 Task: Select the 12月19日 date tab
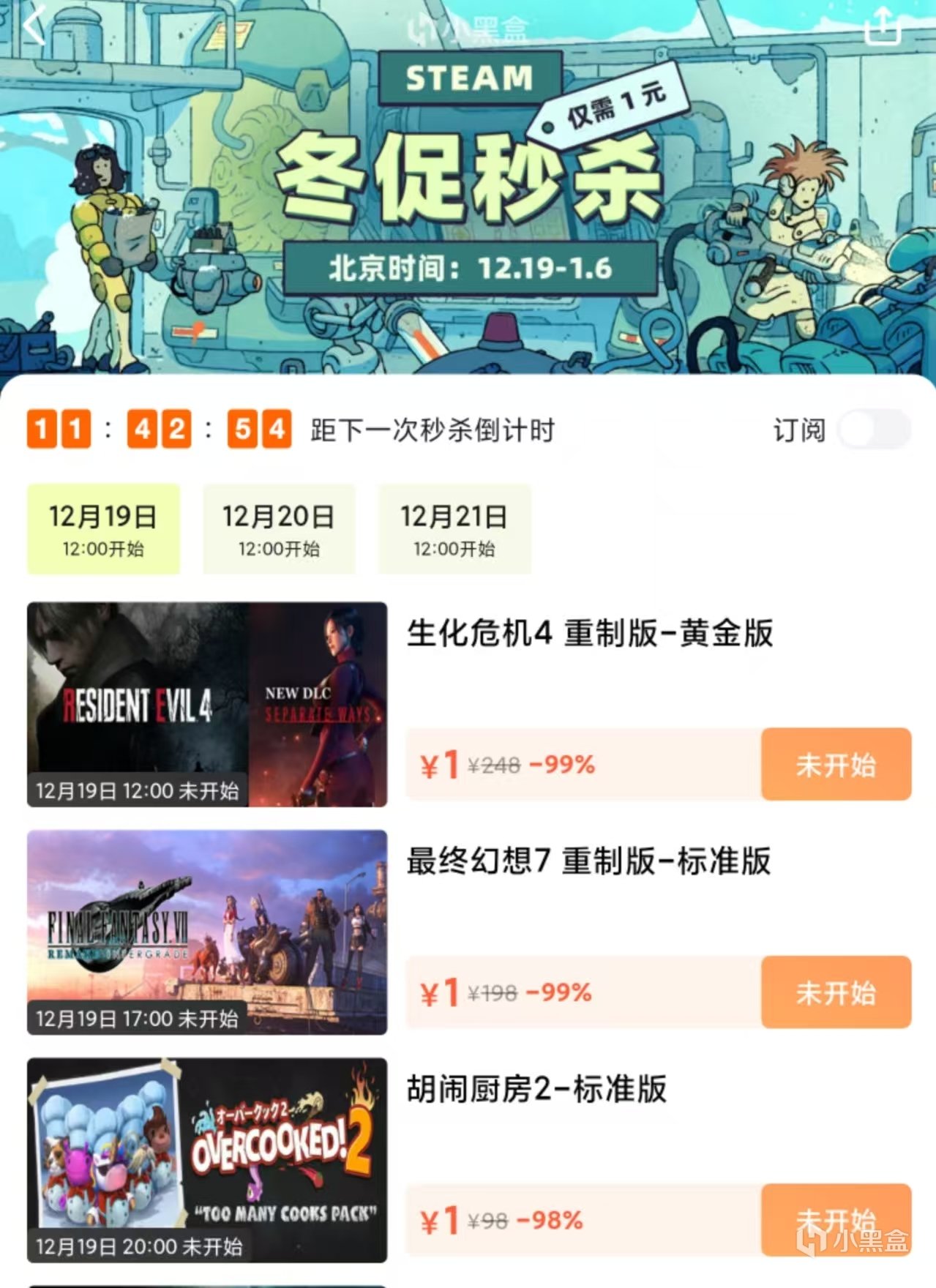tap(103, 528)
